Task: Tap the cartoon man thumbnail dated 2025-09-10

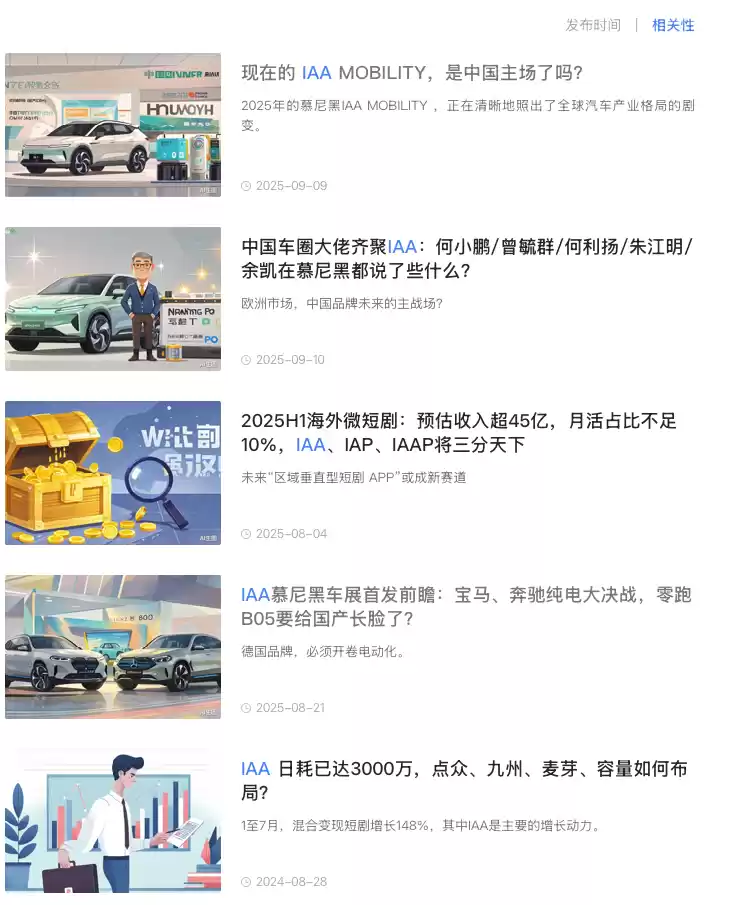Action: (x=113, y=299)
